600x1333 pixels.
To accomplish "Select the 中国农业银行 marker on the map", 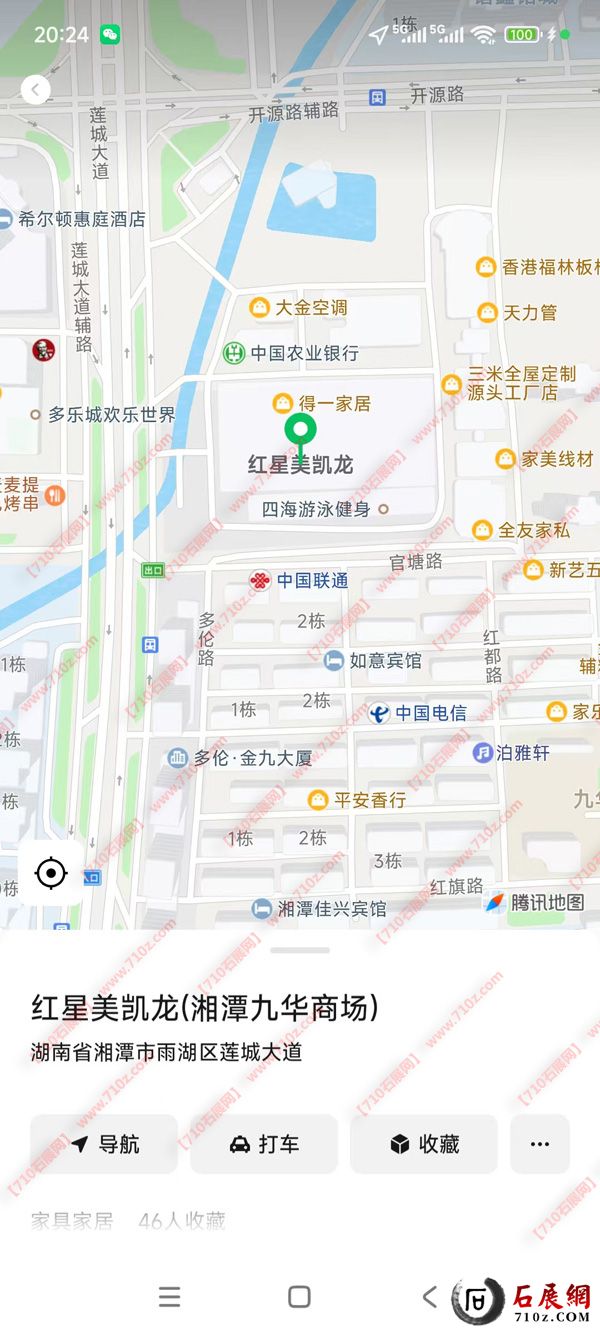I will pos(234,353).
